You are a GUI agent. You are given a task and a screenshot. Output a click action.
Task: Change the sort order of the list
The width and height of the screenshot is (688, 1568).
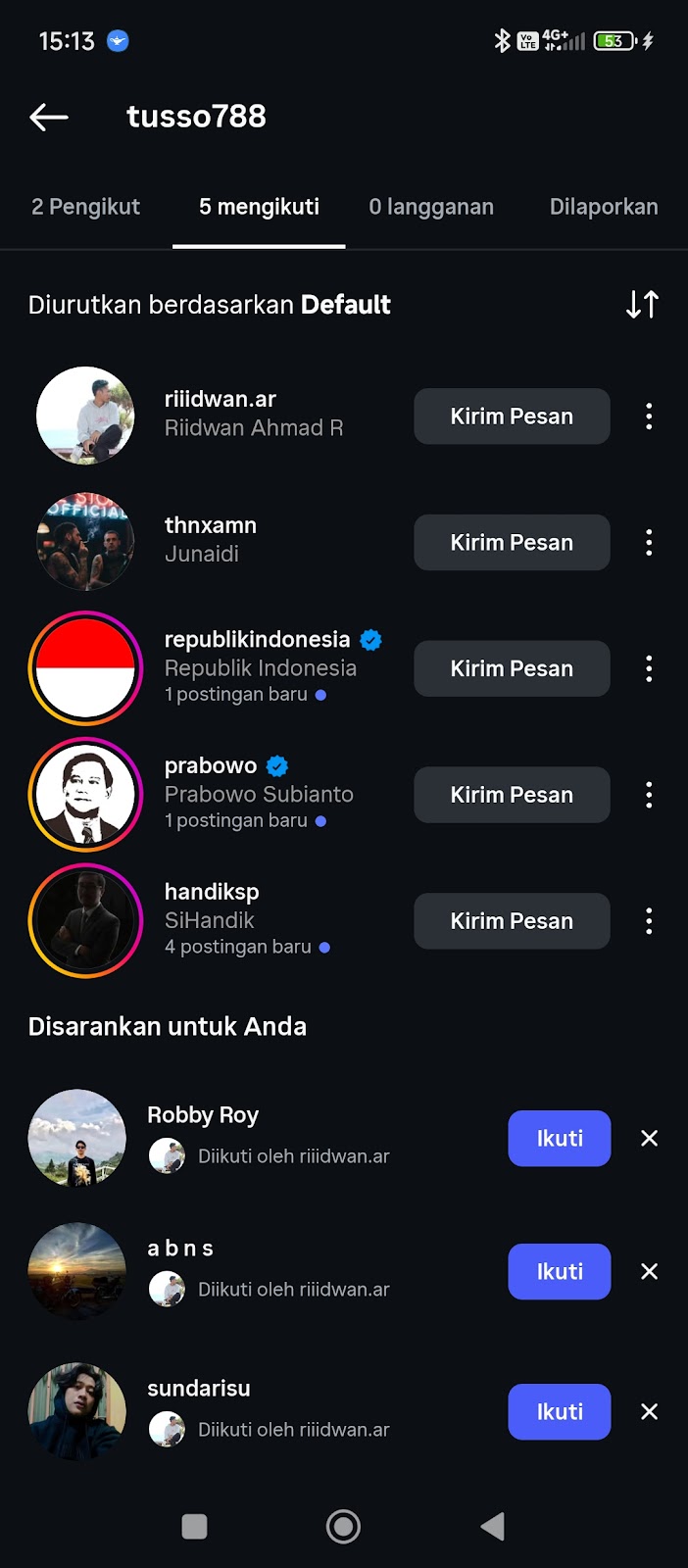[x=642, y=305]
